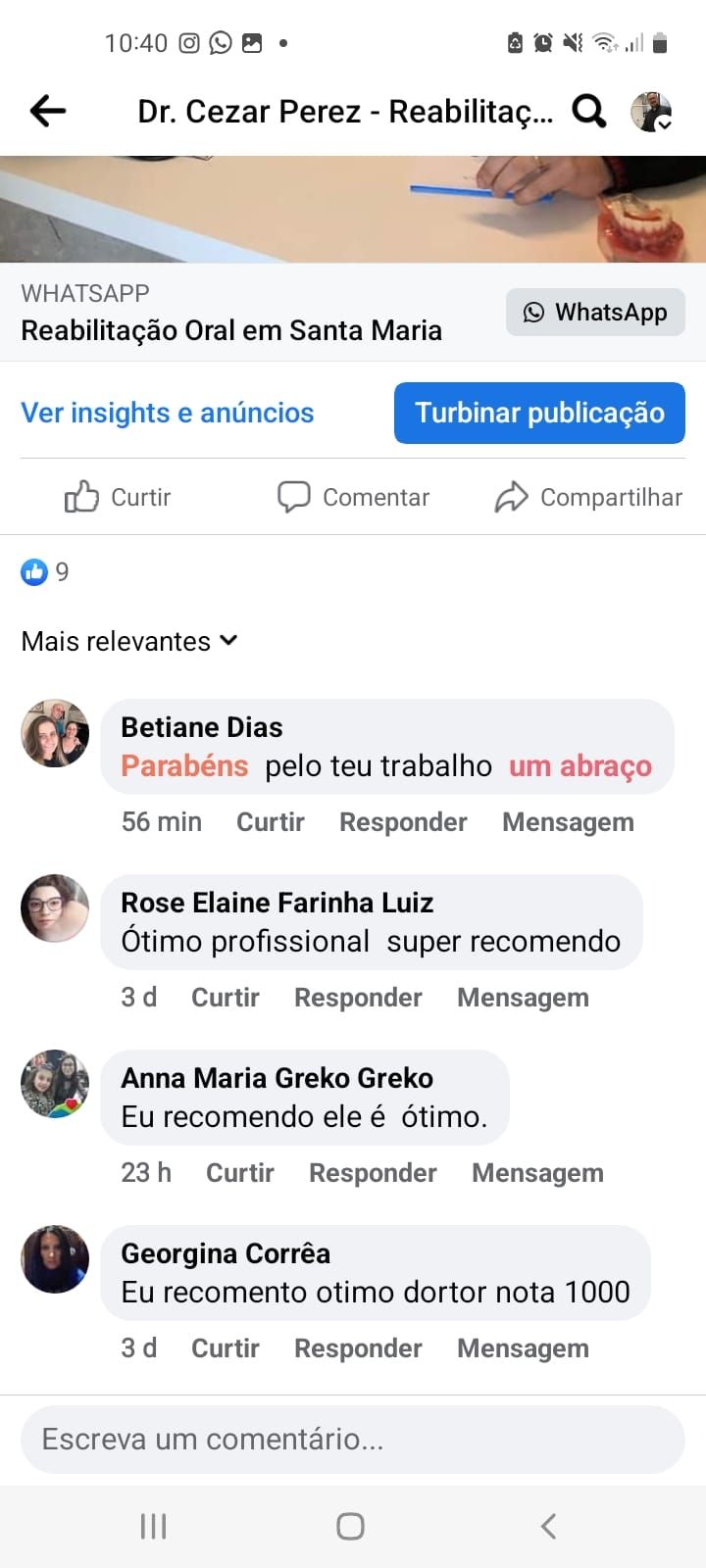Open the profile switcher avatar
This screenshot has height=1568, width=706.
651,112
